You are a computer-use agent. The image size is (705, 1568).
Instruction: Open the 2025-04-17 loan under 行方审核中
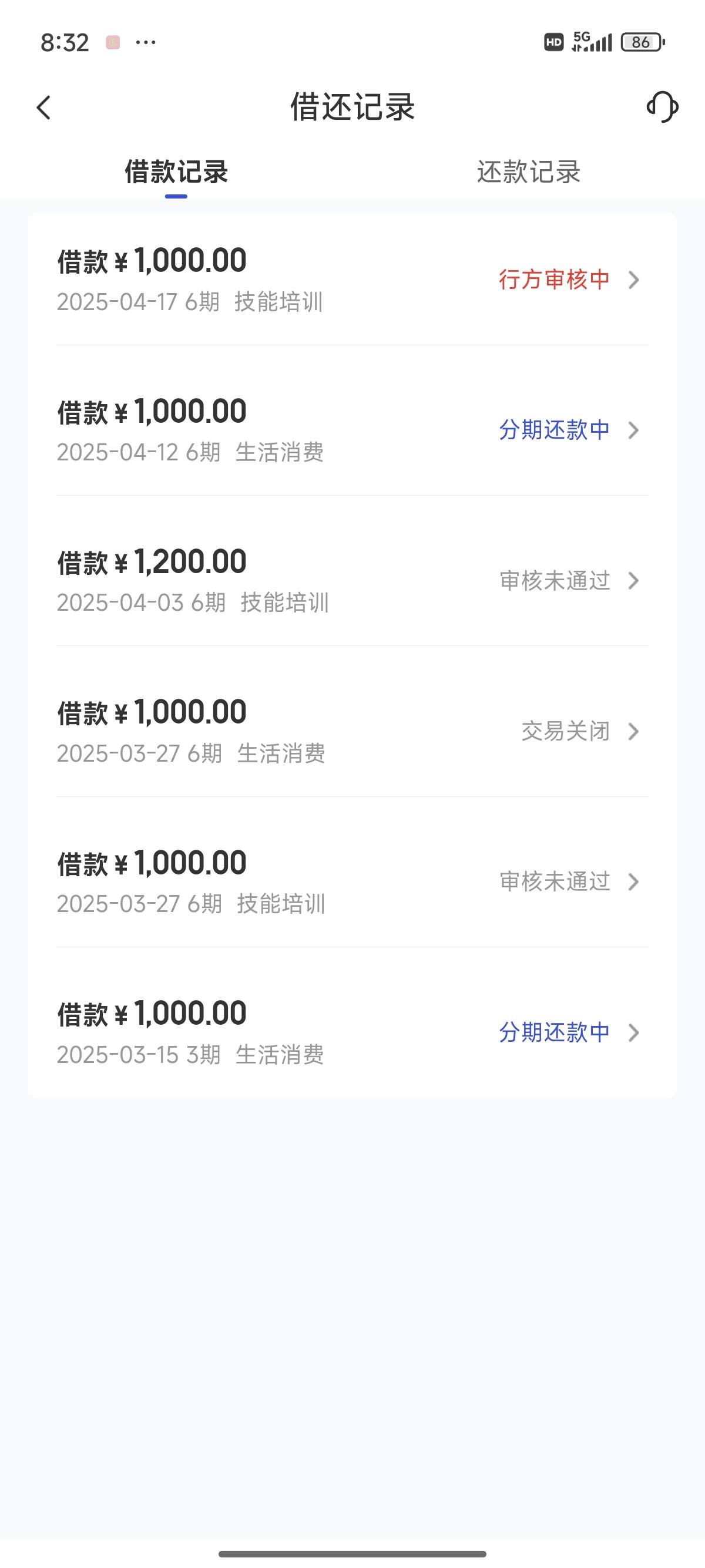pyautogui.click(x=352, y=280)
